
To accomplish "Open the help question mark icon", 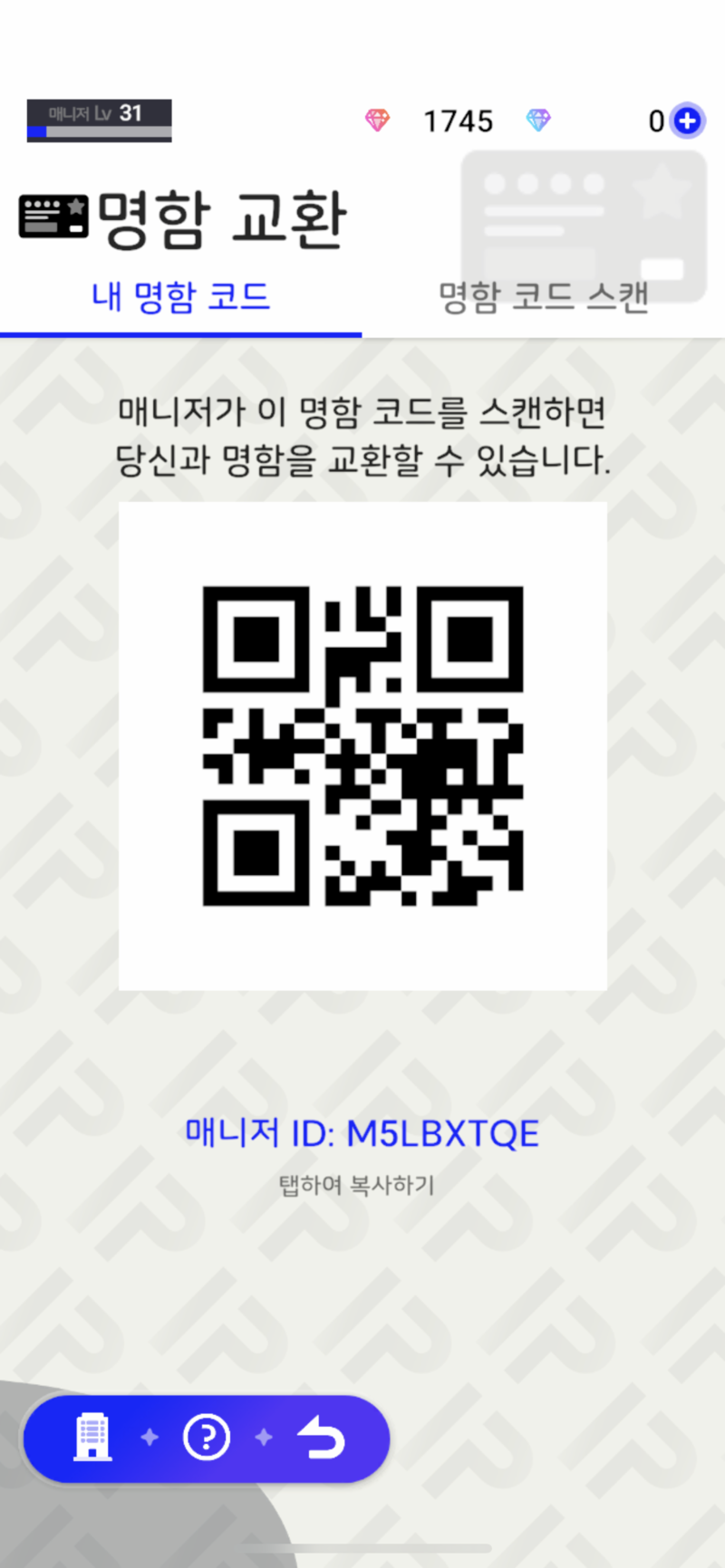I will click(x=207, y=1437).
